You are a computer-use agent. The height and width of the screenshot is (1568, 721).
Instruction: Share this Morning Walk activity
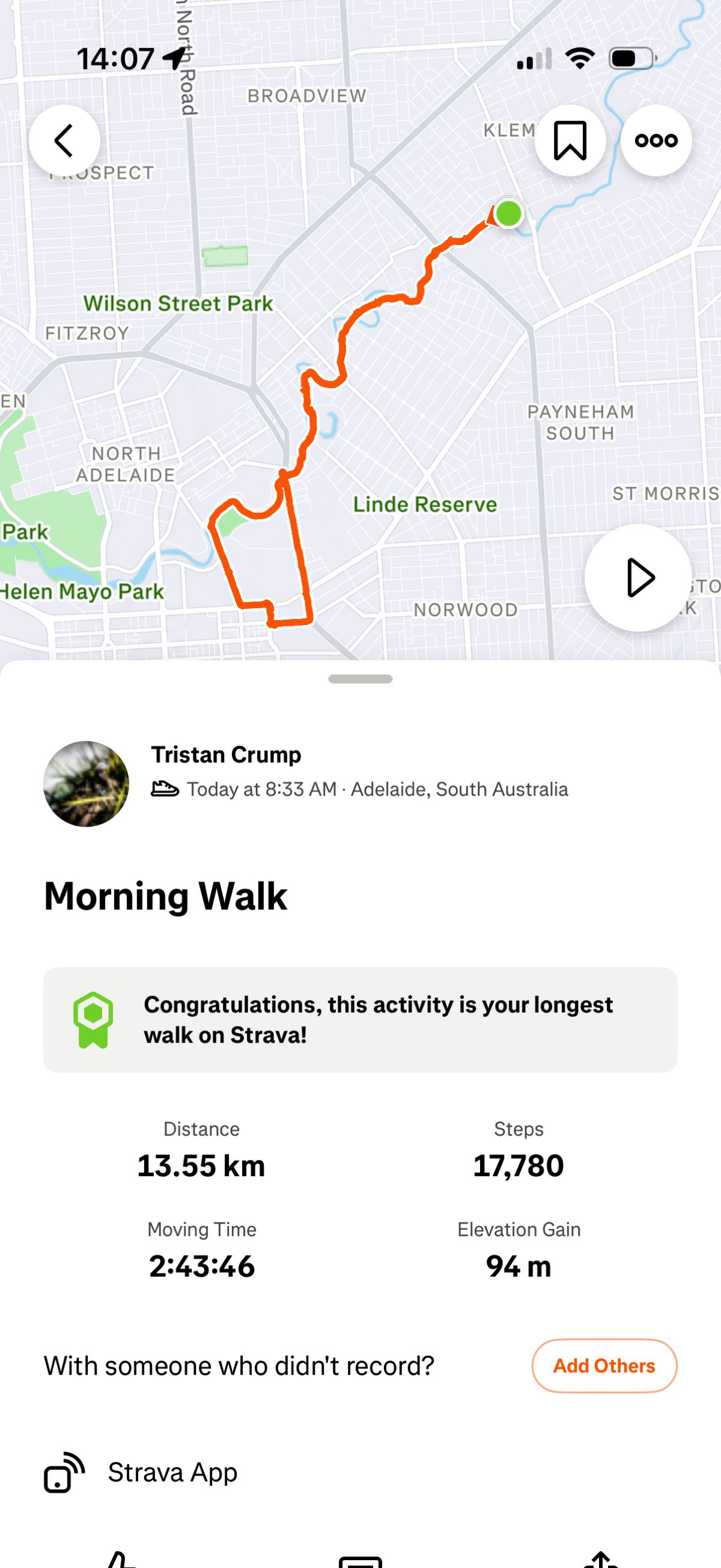[x=600, y=1560]
